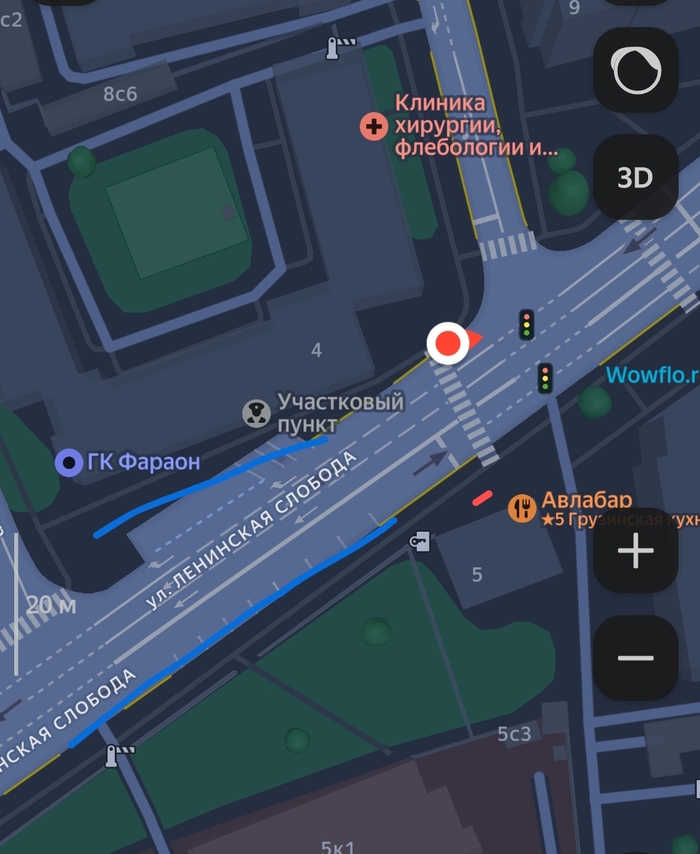Tap the round icon button above 3D
The image size is (700, 854).
tap(636, 70)
